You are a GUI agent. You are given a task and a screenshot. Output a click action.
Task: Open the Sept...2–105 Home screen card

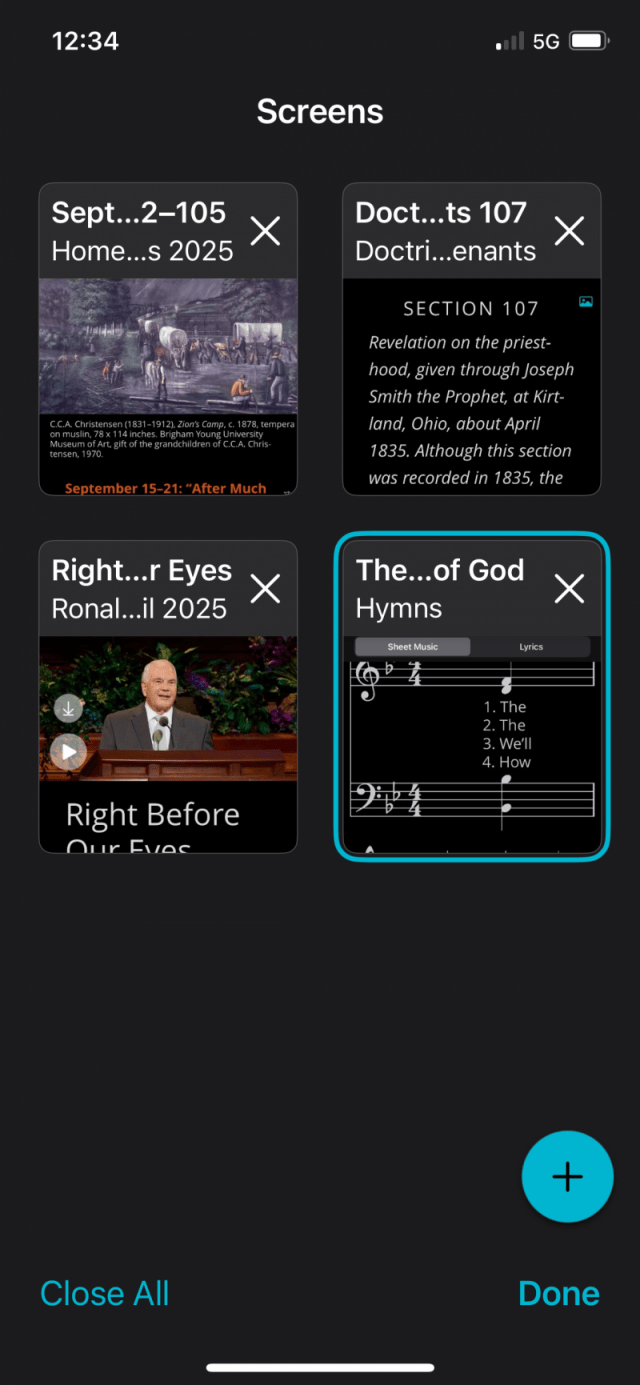coord(168,385)
